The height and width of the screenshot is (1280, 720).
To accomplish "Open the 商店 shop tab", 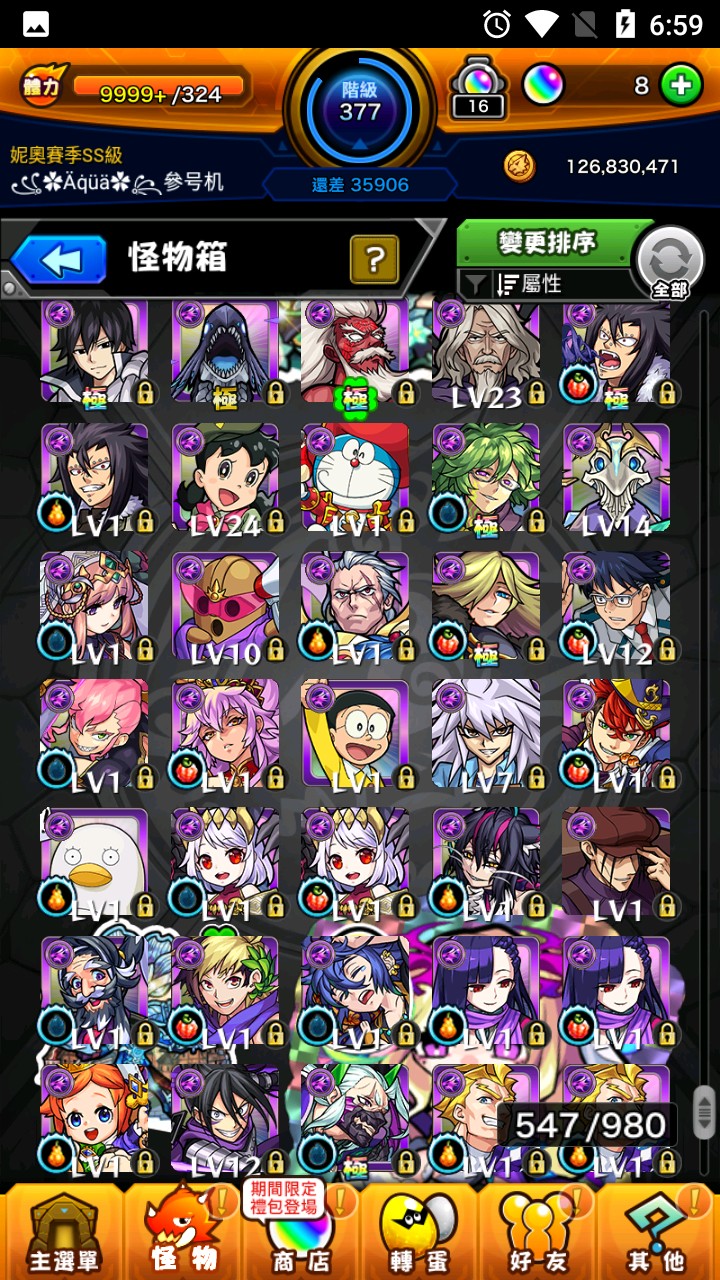I will coord(300,1232).
